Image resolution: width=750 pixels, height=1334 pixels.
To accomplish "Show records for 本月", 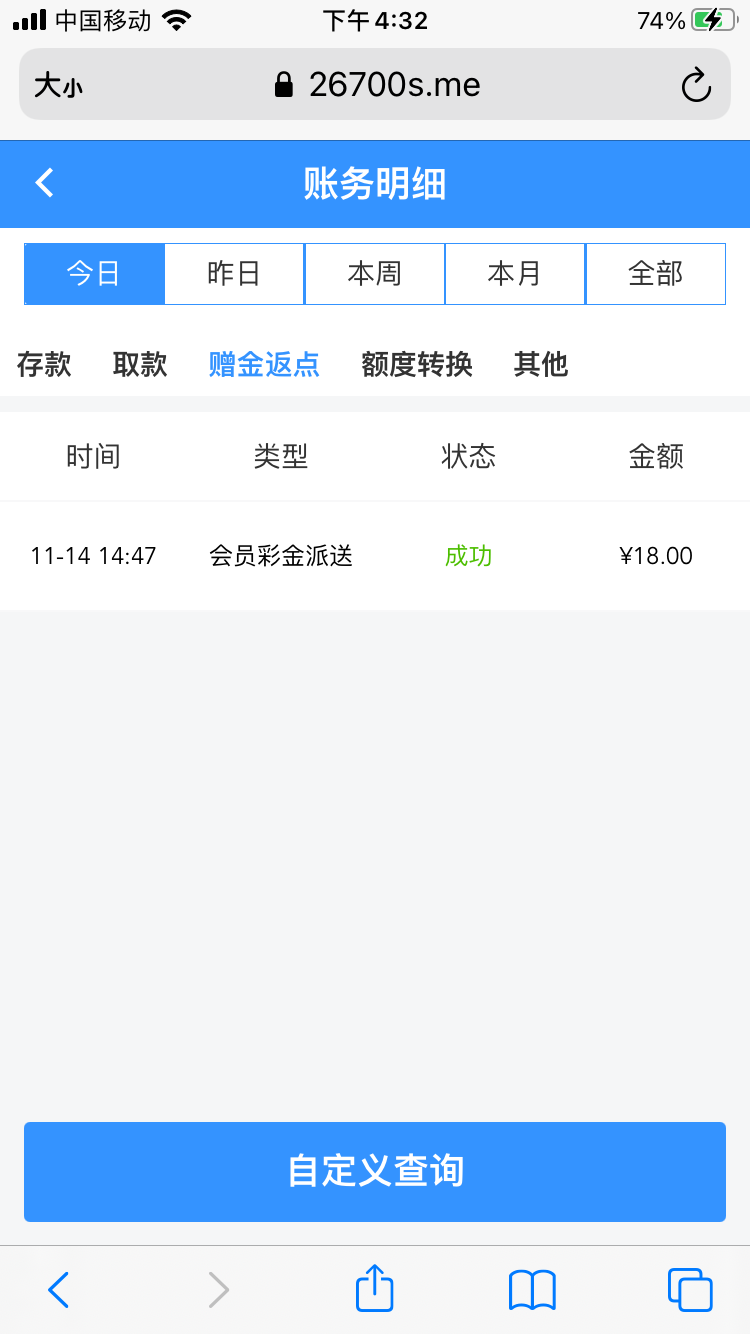I will tap(514, 273).
